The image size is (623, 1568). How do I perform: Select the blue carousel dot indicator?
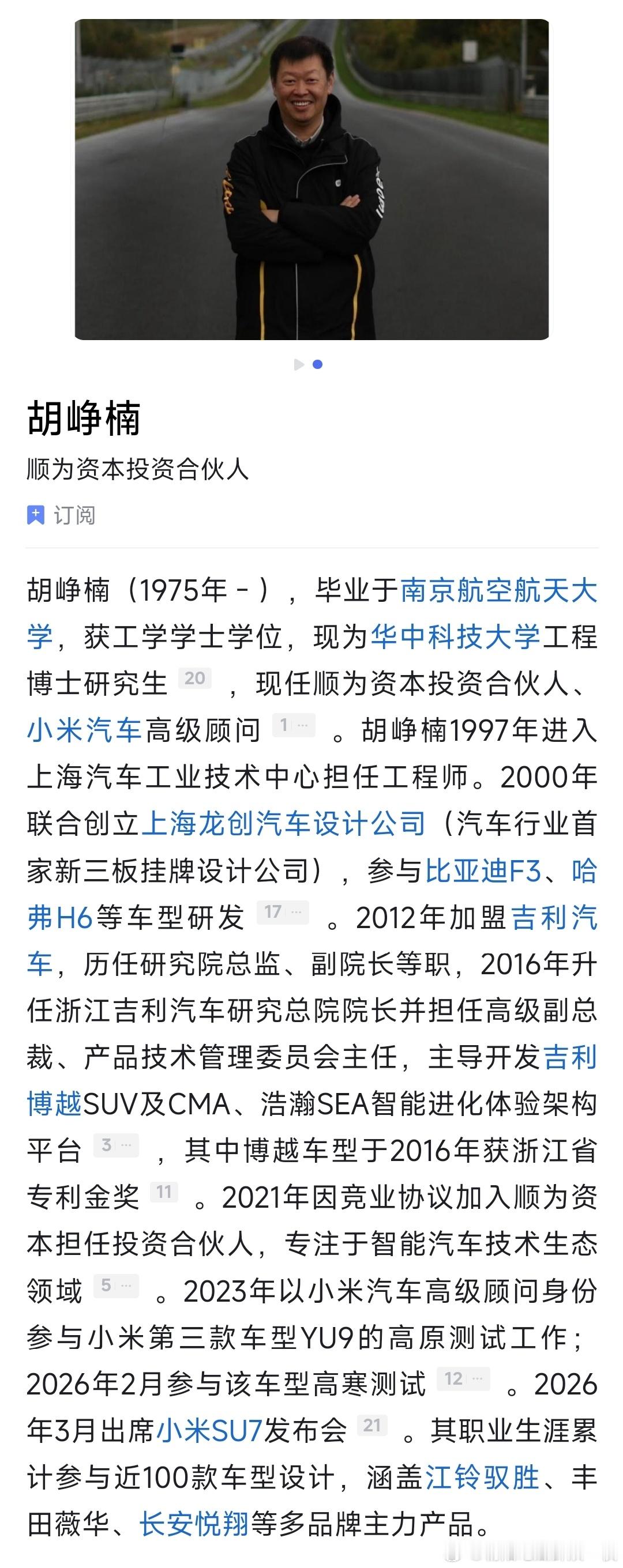pyautogui.click(x=319, y=363)
